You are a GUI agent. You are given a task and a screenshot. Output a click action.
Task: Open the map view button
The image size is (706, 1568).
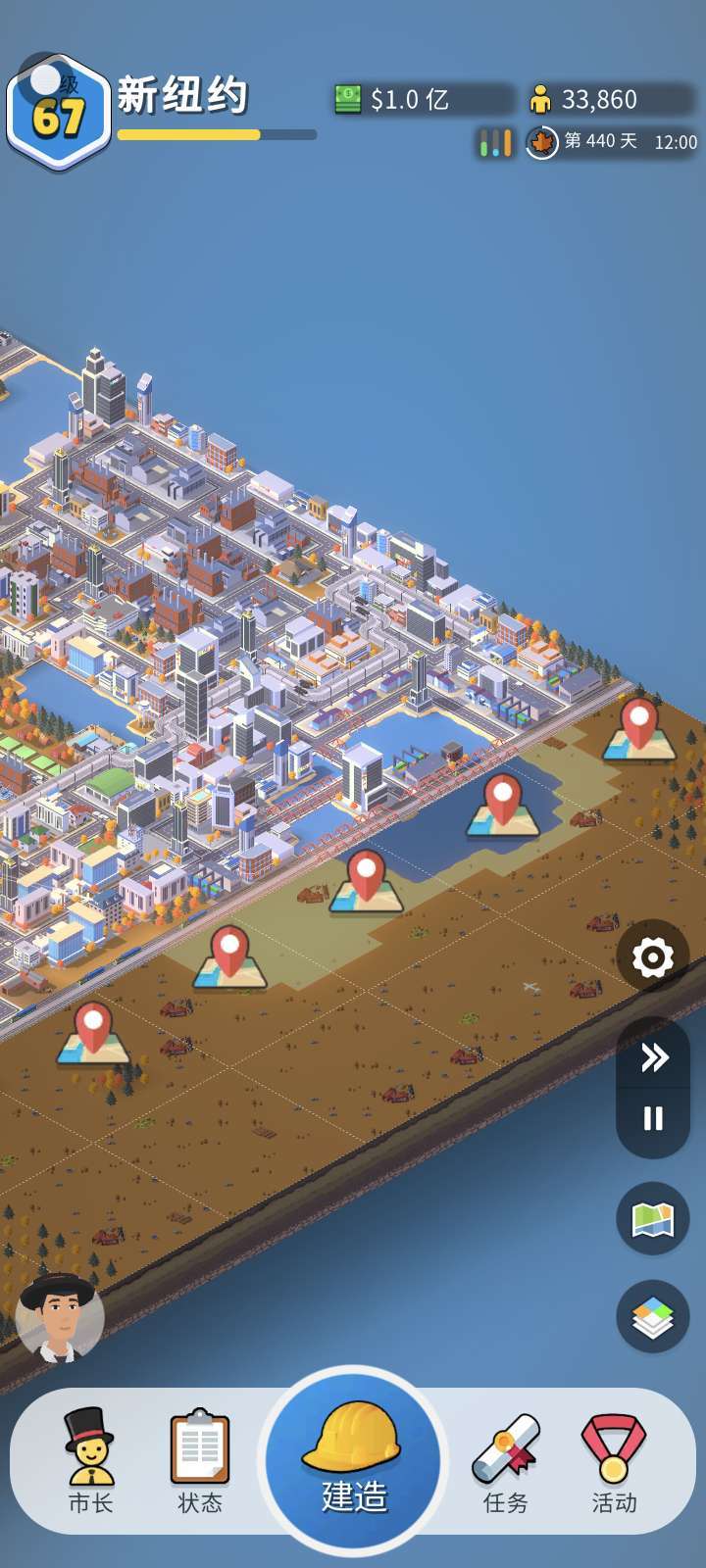pos(653,1219)
